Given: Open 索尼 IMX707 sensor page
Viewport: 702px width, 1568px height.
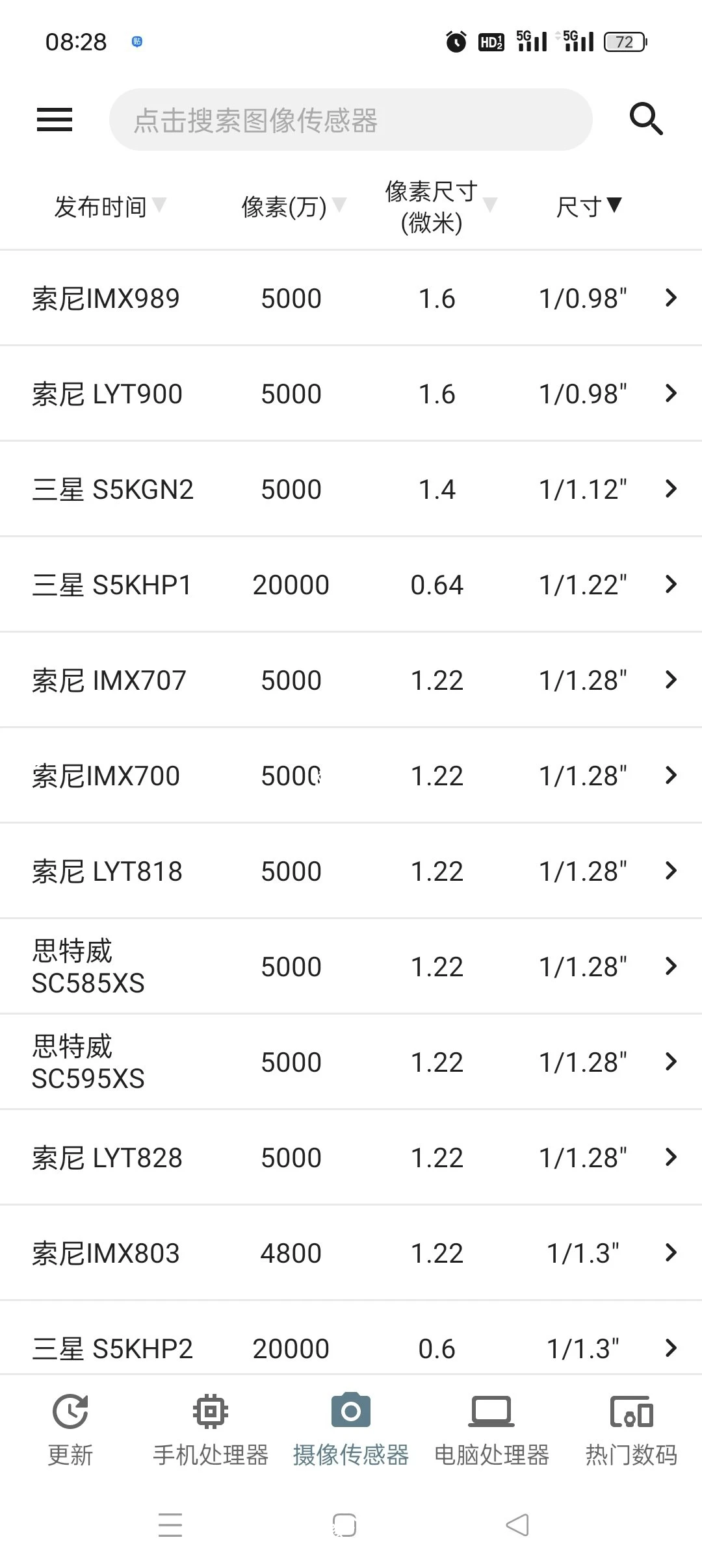Looking at the screenshot, I should (351, 680).
